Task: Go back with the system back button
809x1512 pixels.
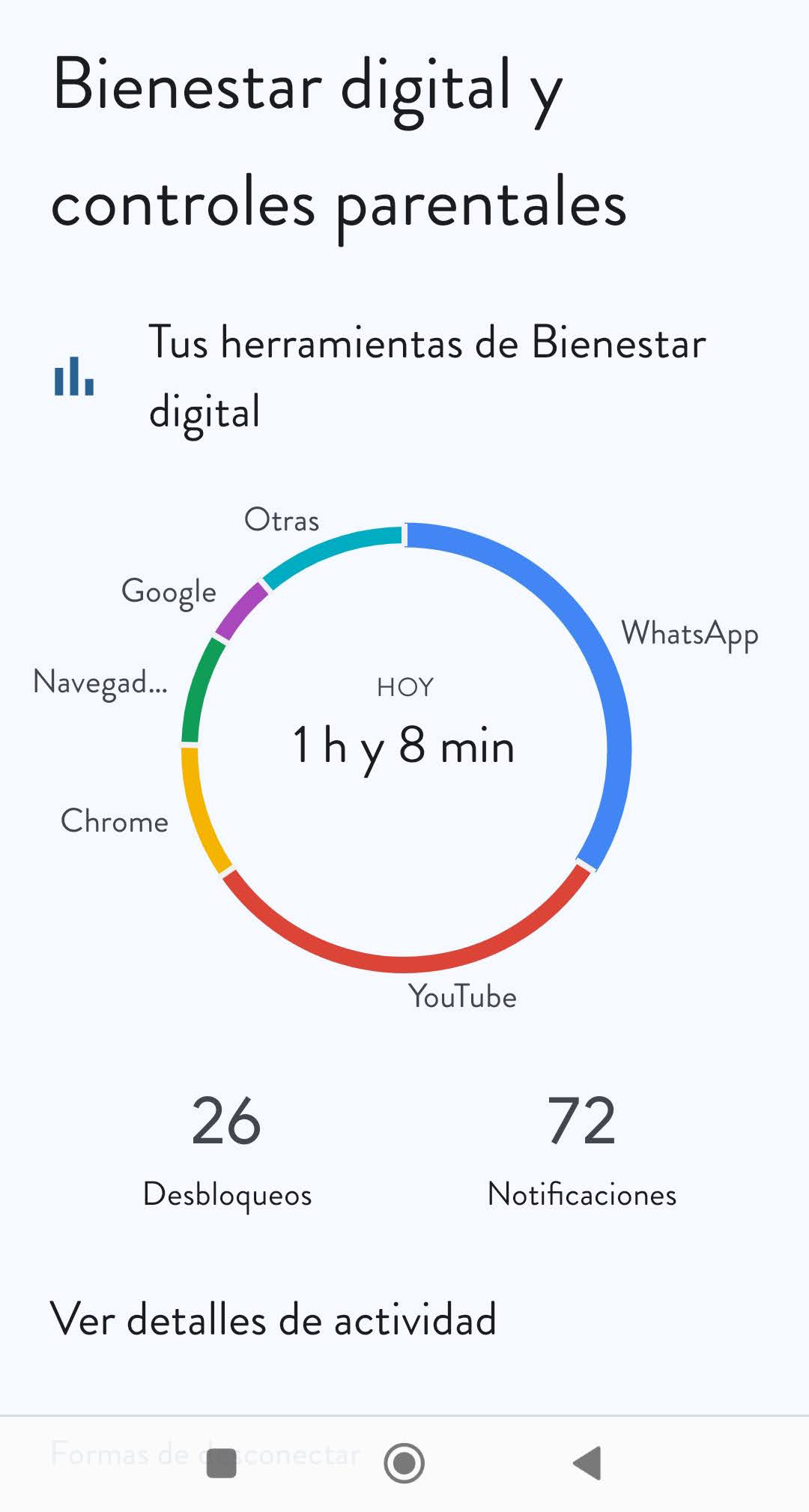Action: pyautogui.click(x=587, y=1463)
